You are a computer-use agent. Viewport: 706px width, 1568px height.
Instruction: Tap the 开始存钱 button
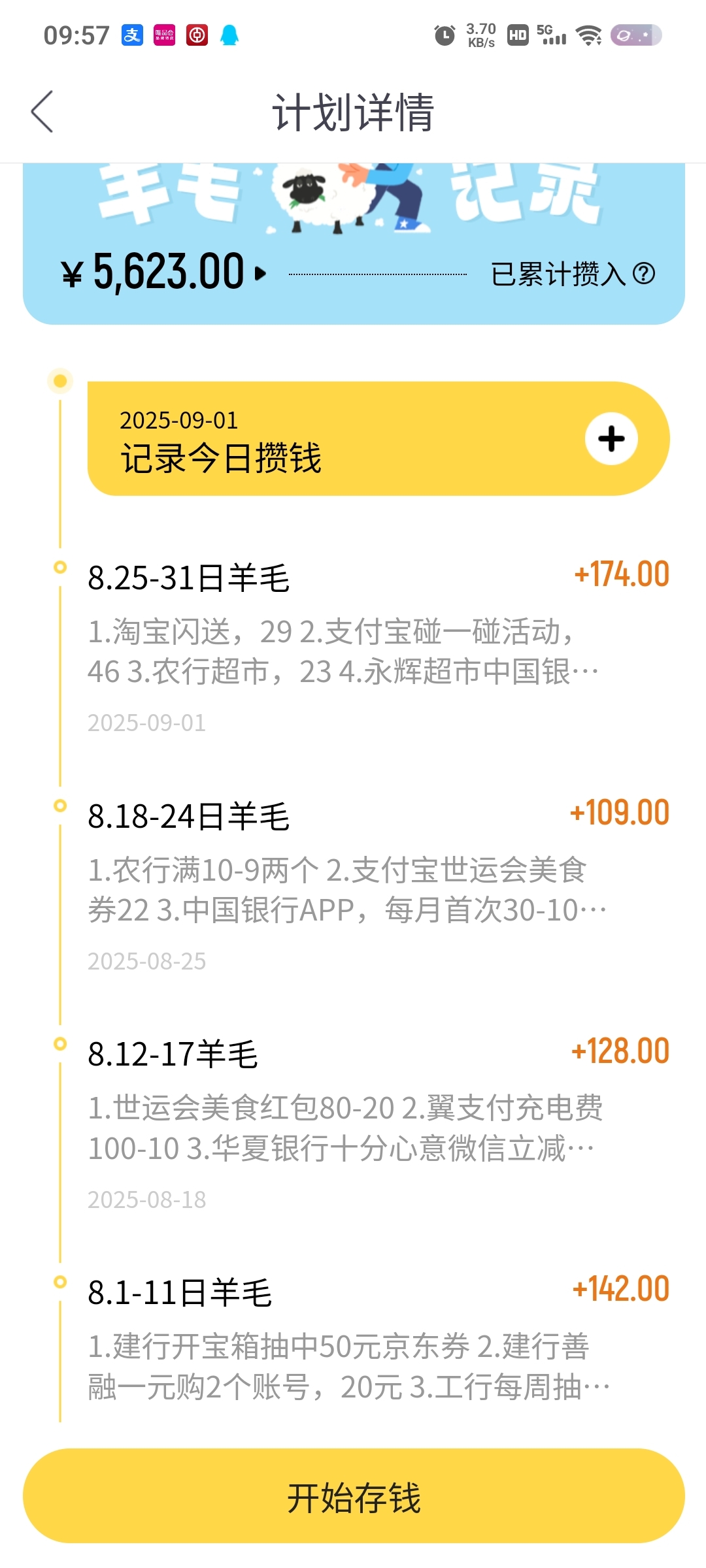click(x=354, y=1496)
